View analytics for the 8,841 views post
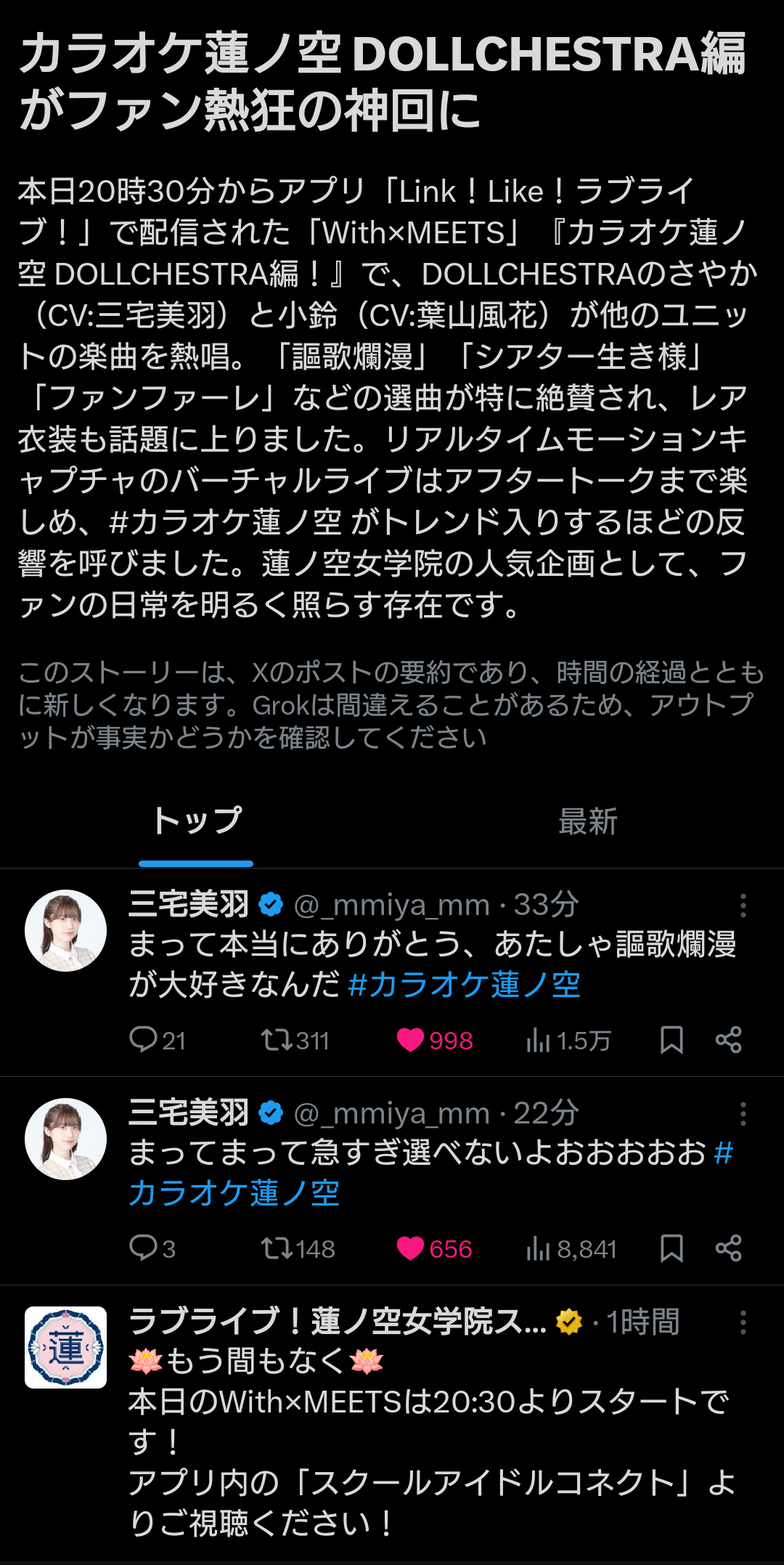The width and height of the screenshot is (784, 1565). (571, 1248)
